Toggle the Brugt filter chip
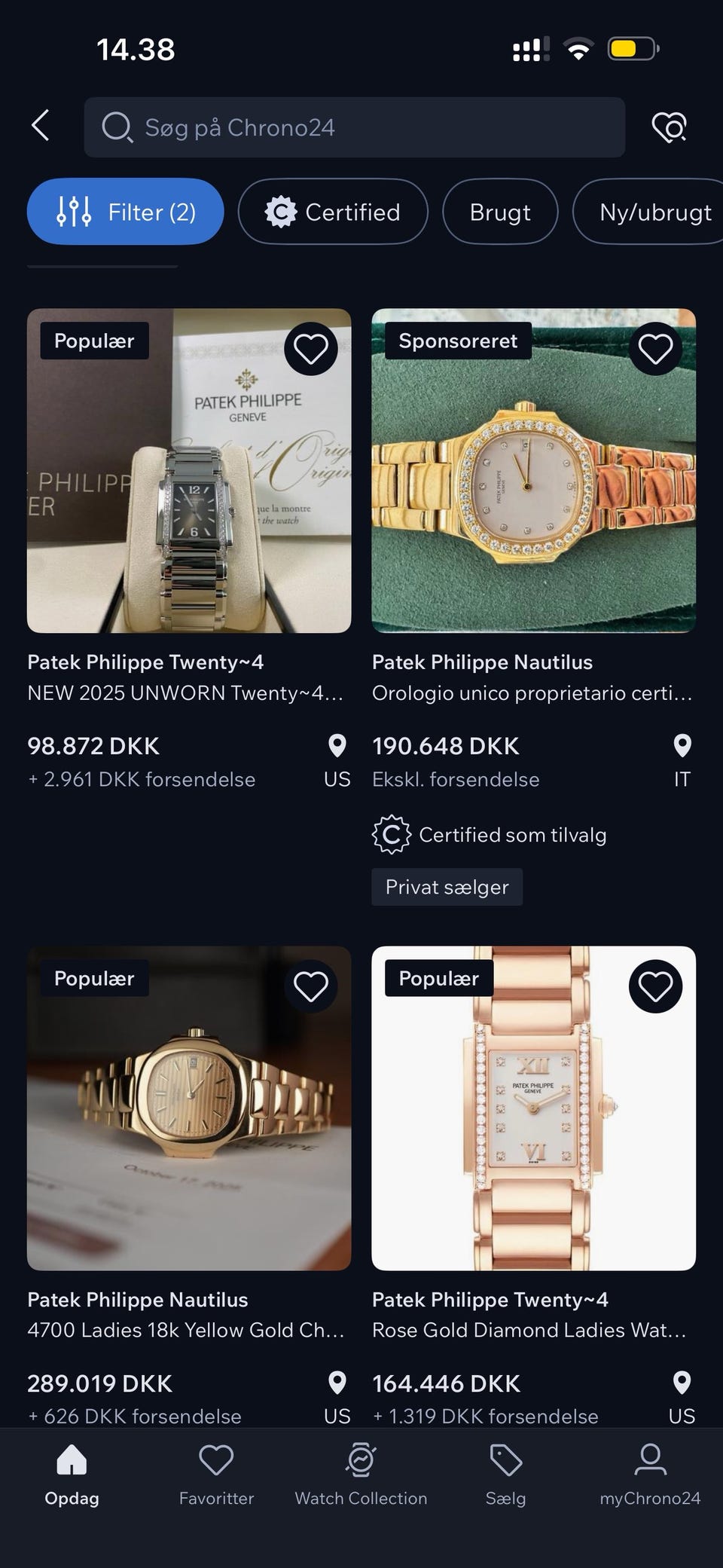The height and width of the screenshot is (1568, 723). [499, 212]
